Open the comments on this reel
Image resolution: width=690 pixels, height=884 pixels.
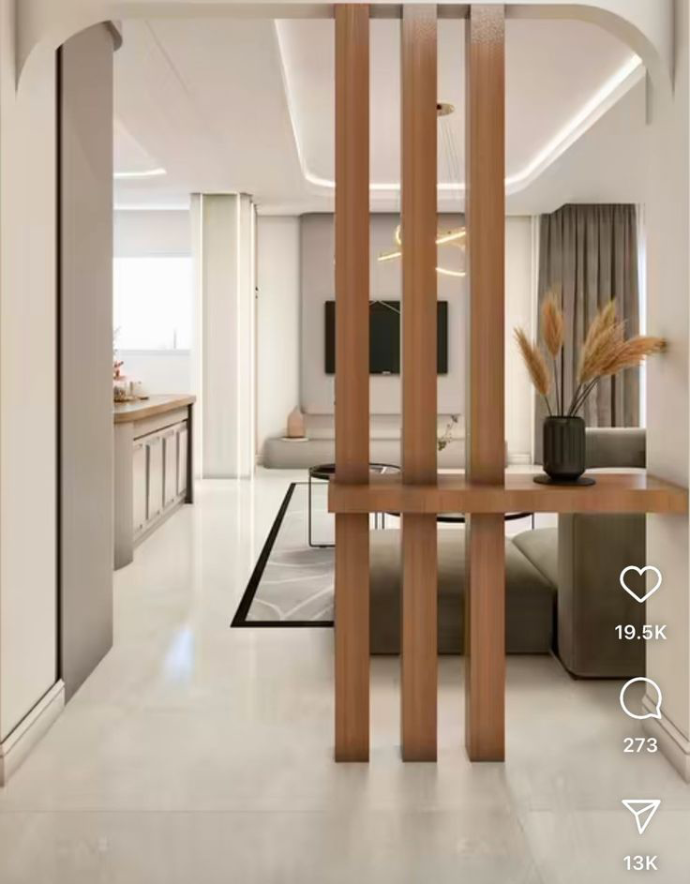640,699
